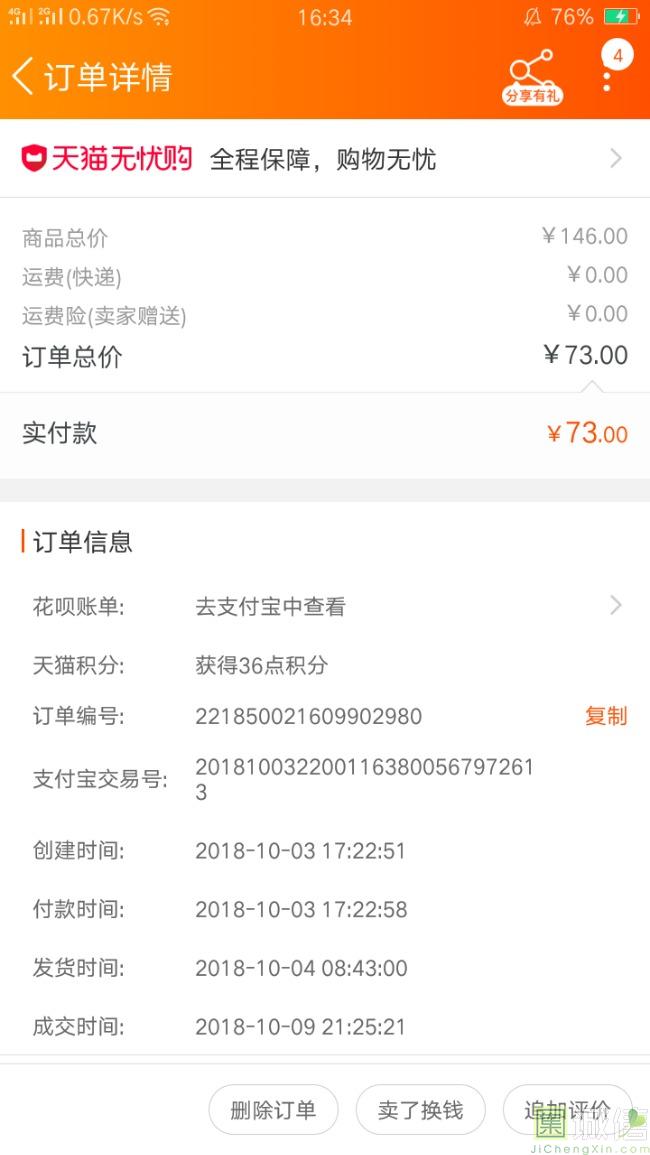Tap the 追加评价 button
The height and width of the screenshot is (1155, 650).
tap(567, 1110)
